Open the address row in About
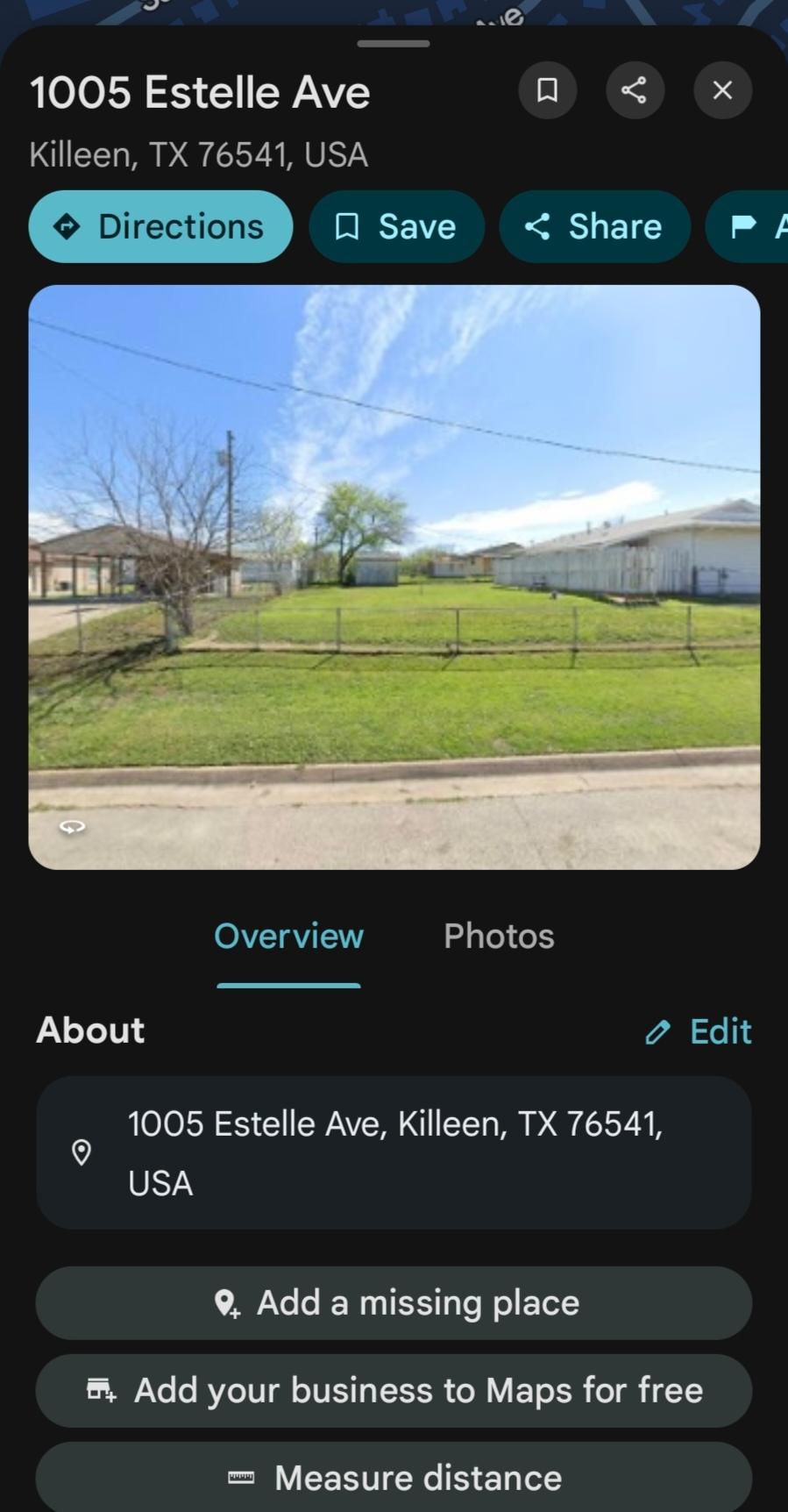 pos(394,1152)
